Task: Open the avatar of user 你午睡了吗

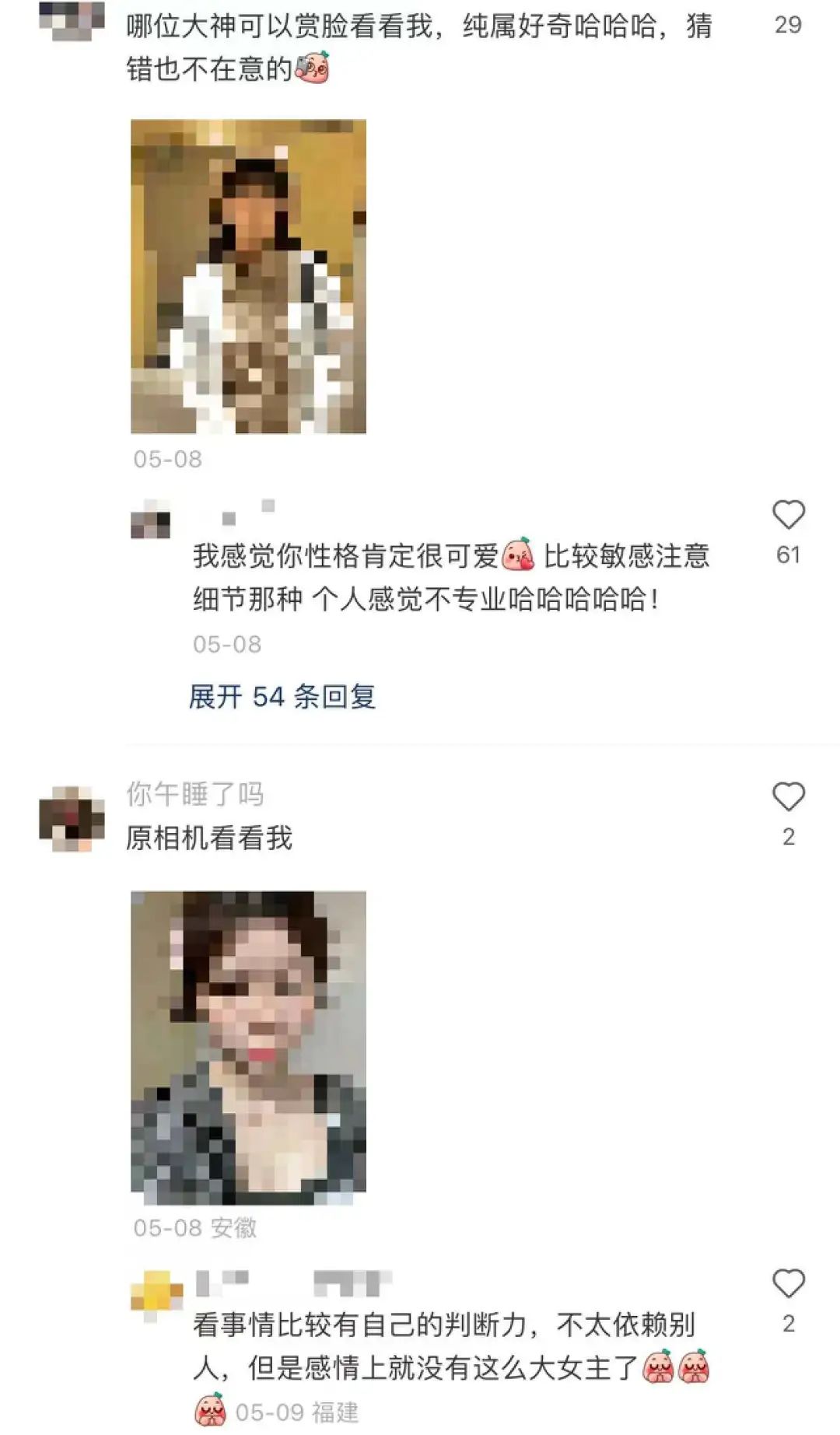Action: click(72, 818)
